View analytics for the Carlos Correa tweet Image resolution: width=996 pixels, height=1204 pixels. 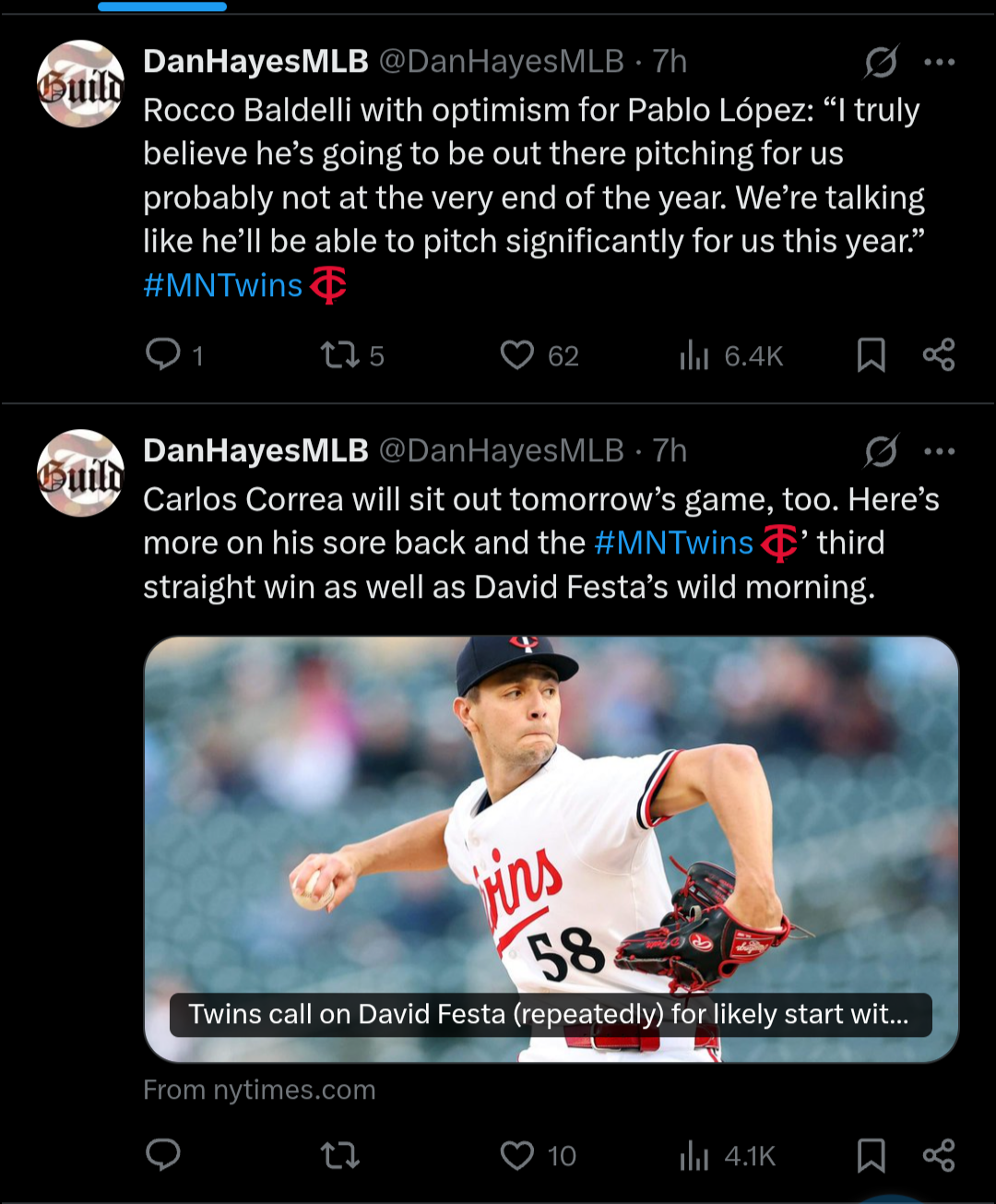point(694,1155)
